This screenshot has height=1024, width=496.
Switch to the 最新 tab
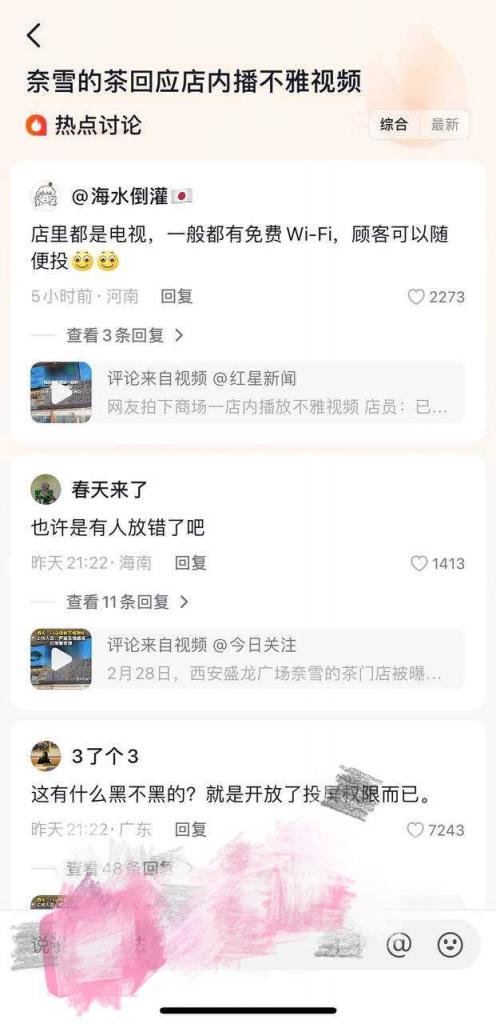[444, 125]
